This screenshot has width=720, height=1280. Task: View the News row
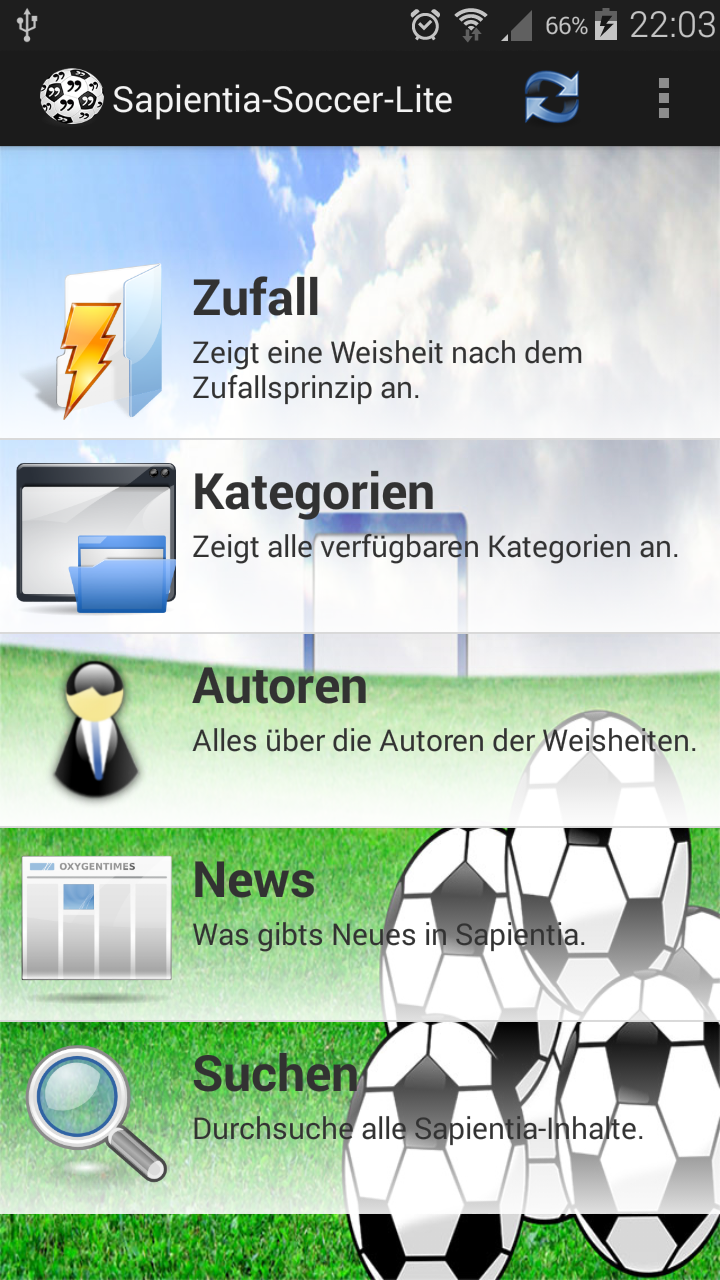360,922
